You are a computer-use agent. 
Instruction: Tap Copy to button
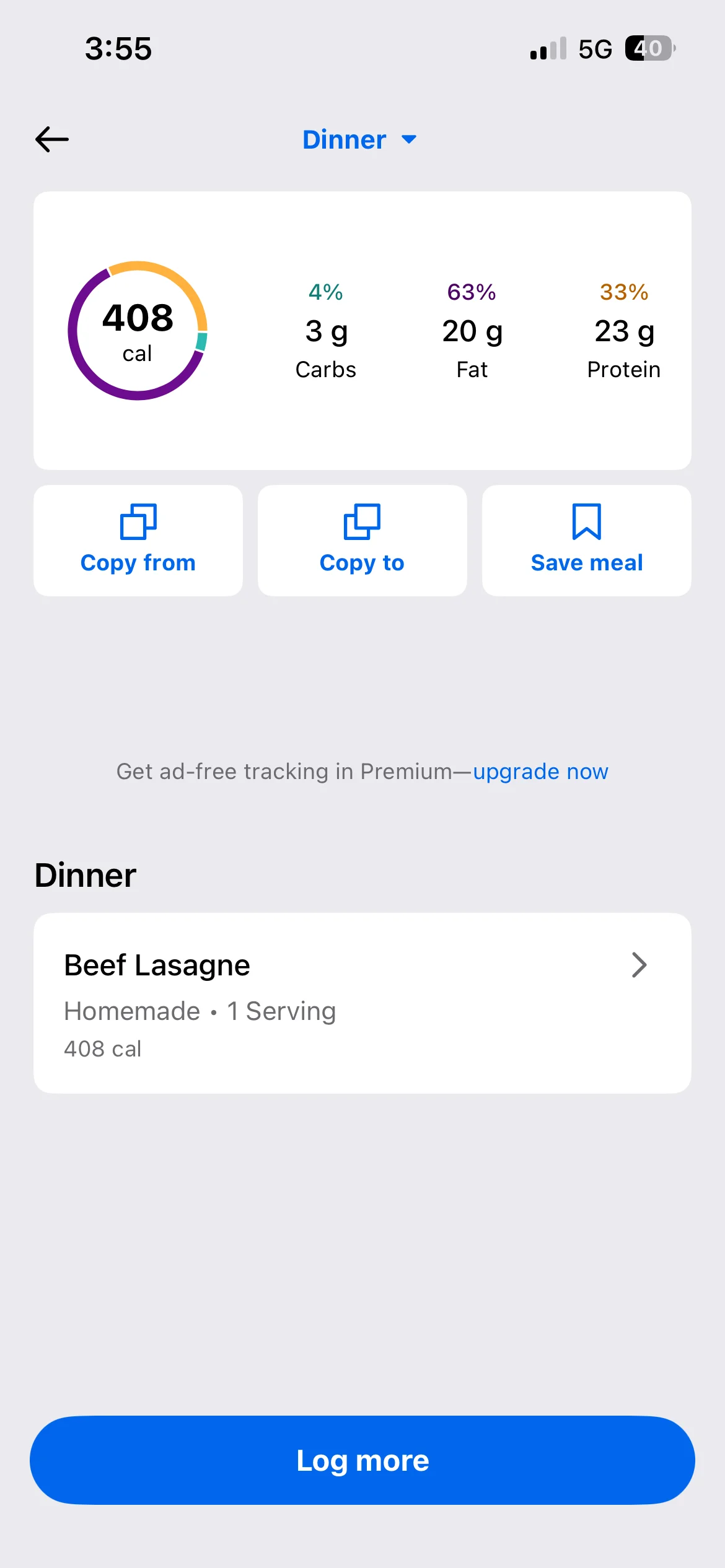[x=362, y=540]
